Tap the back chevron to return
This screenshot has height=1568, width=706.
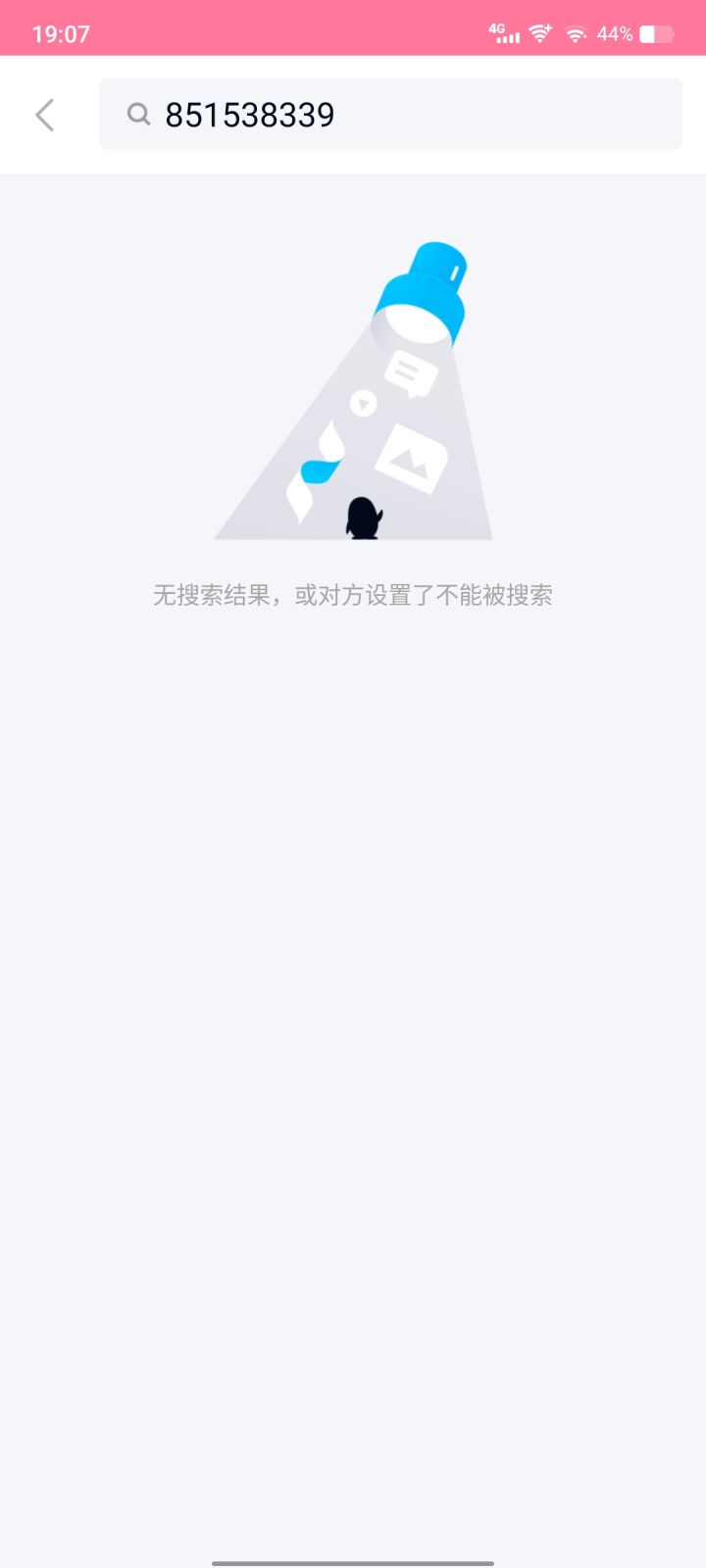click(44, 115)
